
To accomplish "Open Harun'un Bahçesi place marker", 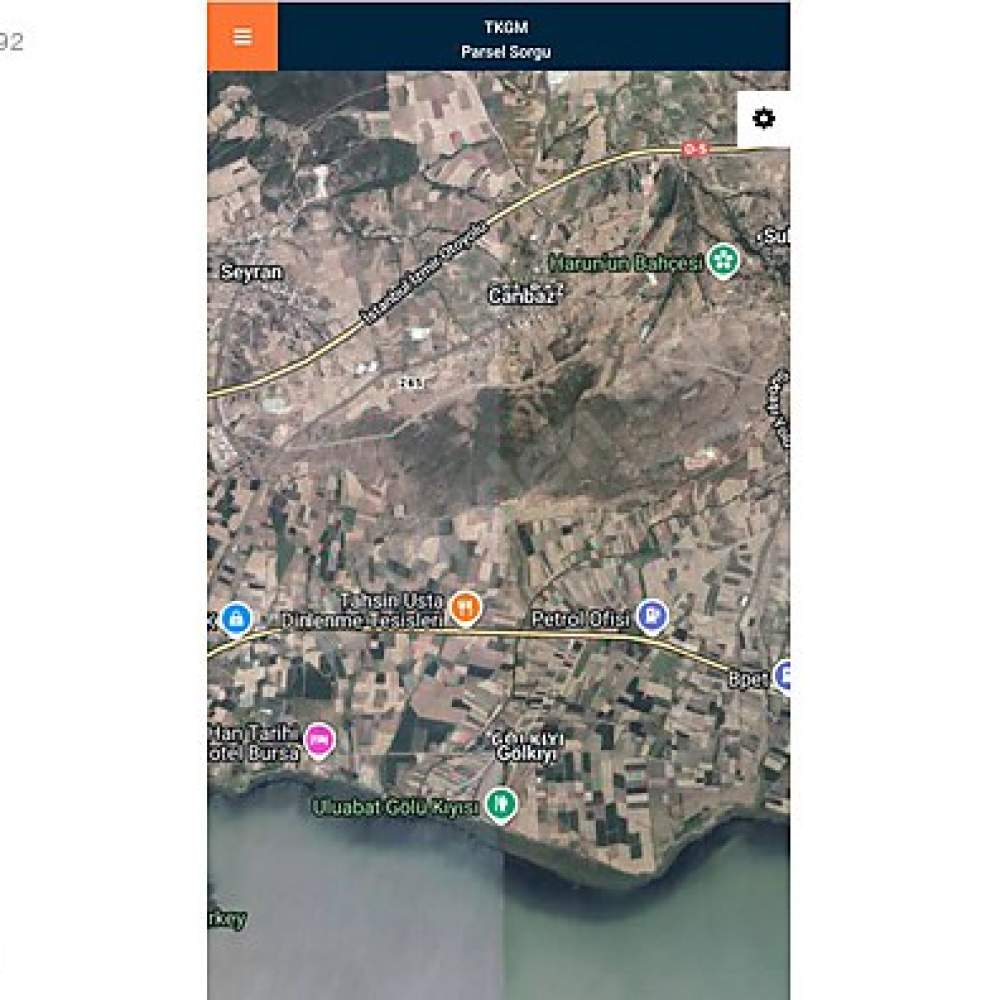I will (x=723, y=261).
